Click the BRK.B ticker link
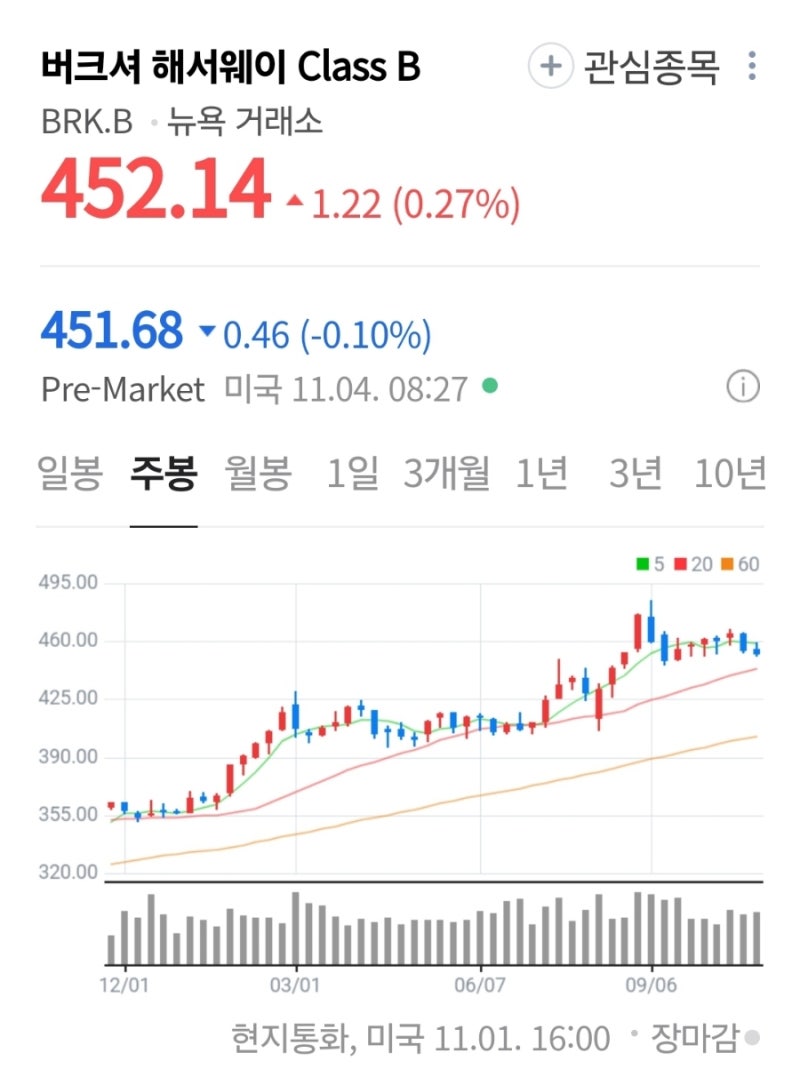 click(85, 123)
